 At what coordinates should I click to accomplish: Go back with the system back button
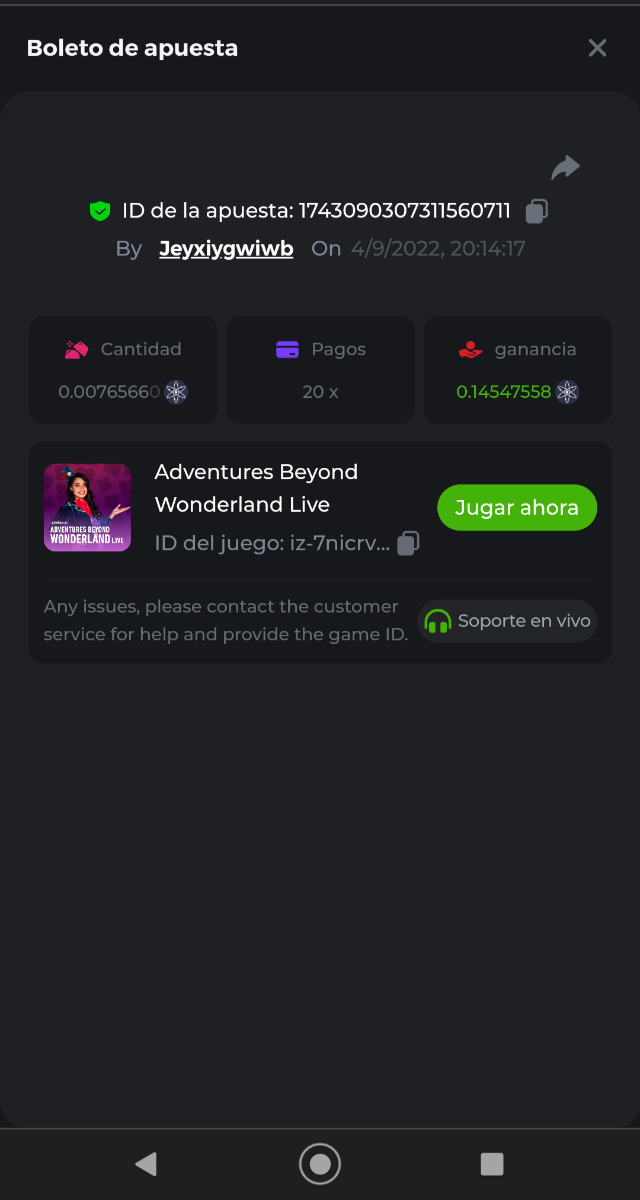click(x=146, y=1163)
